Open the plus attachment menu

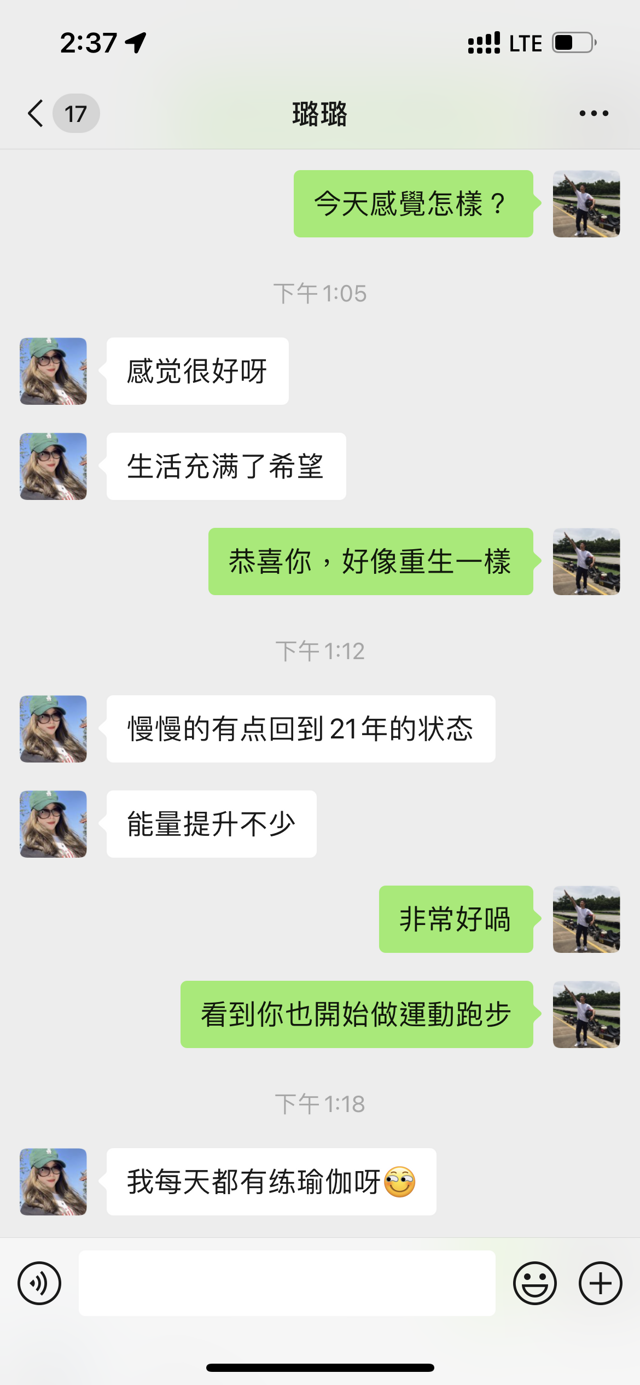point(600,1283)
